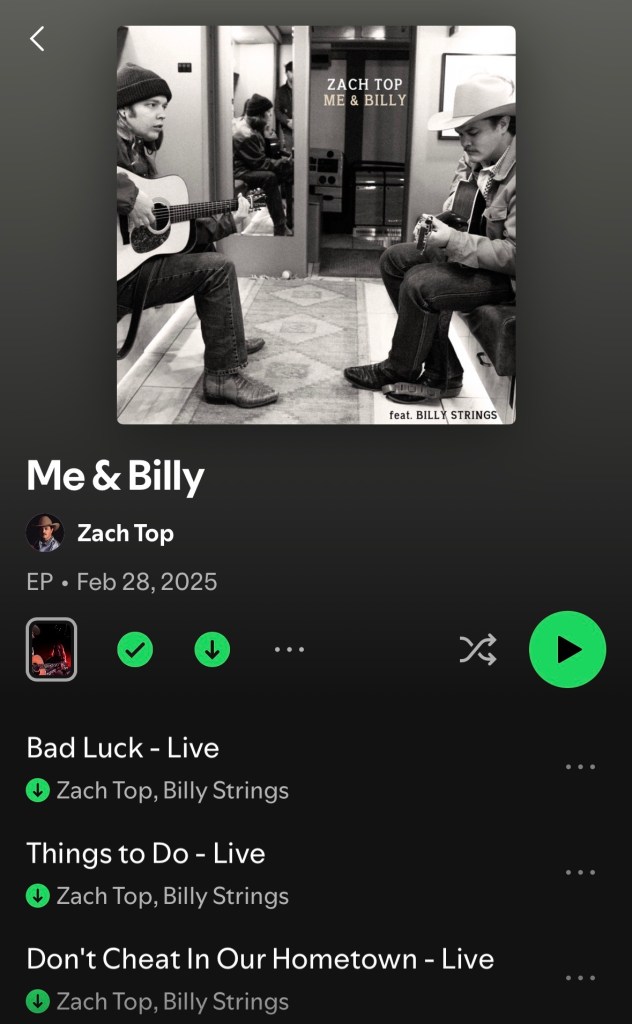The image size is (632, 1024).
Task: Tap the green download arrow for the EP
Action: click(212, 650)
